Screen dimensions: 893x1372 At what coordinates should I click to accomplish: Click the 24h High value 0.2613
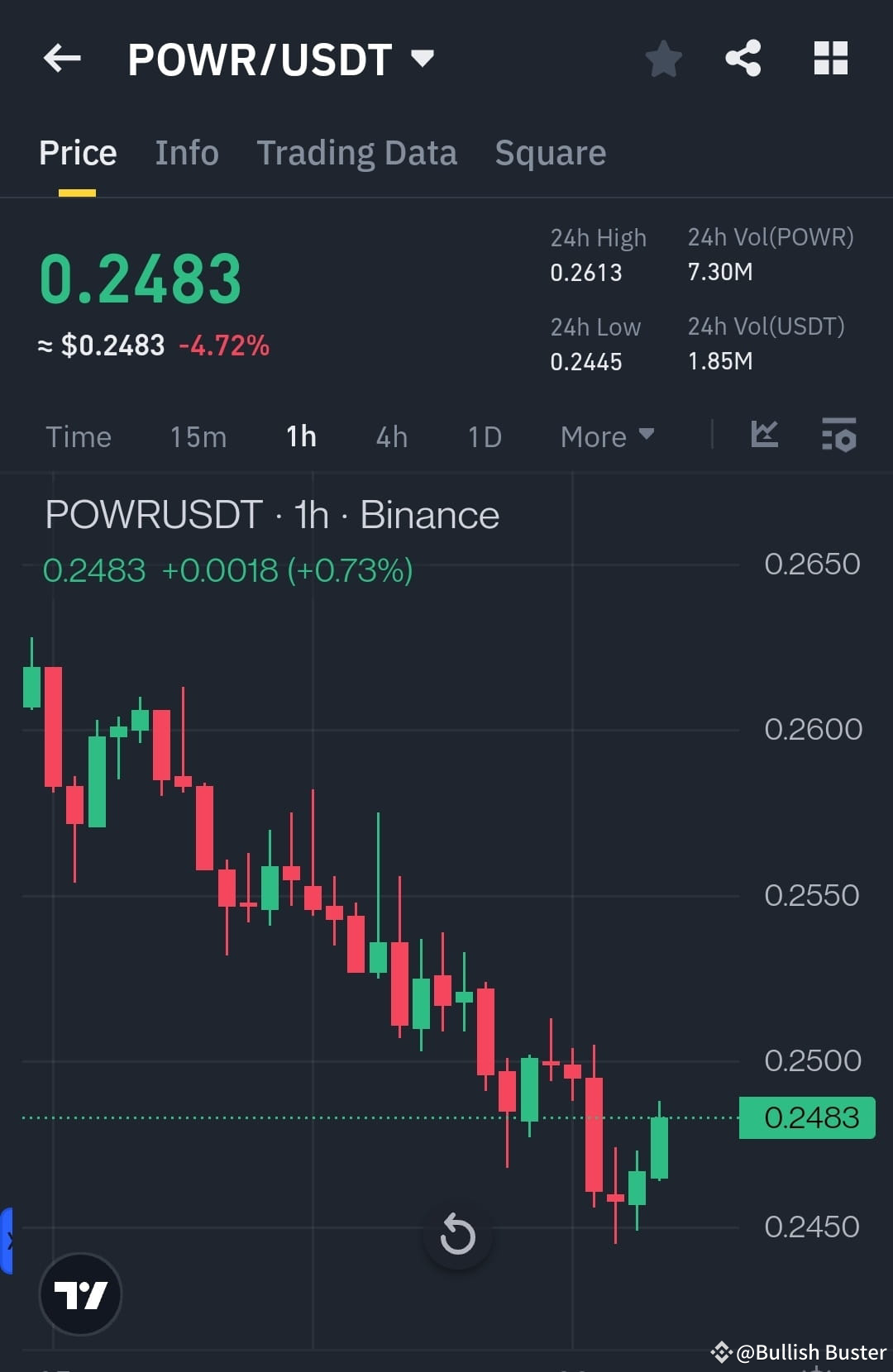tap(586, 272)
